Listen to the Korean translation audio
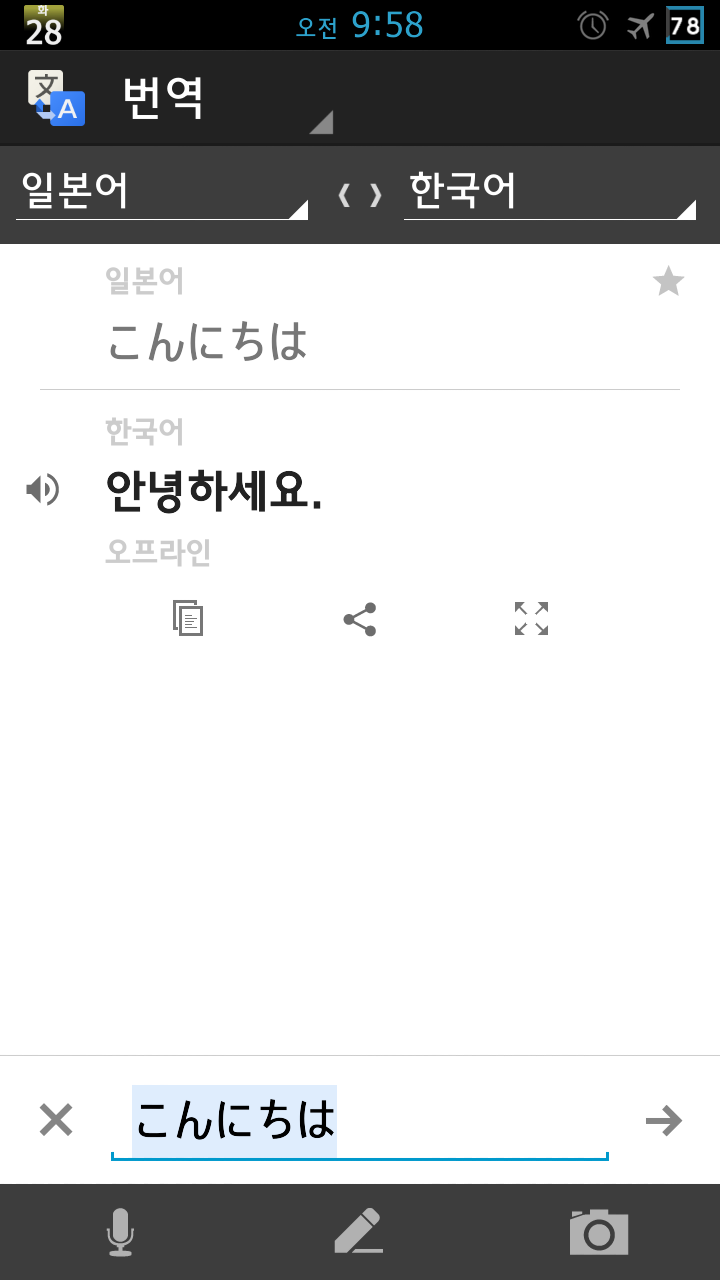 [x=43, y=490]
